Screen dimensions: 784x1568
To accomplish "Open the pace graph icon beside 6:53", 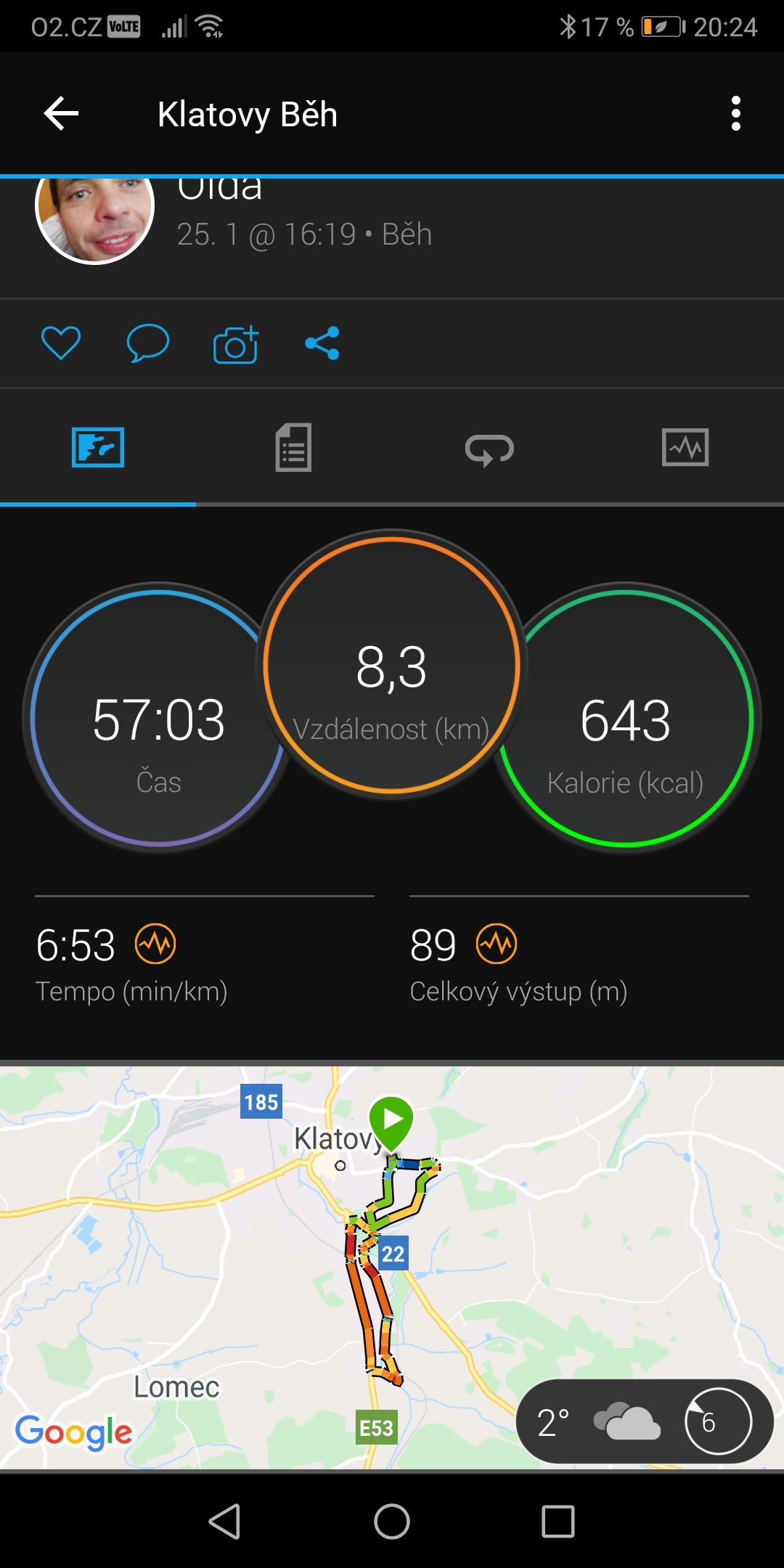I will click(155, 944).
